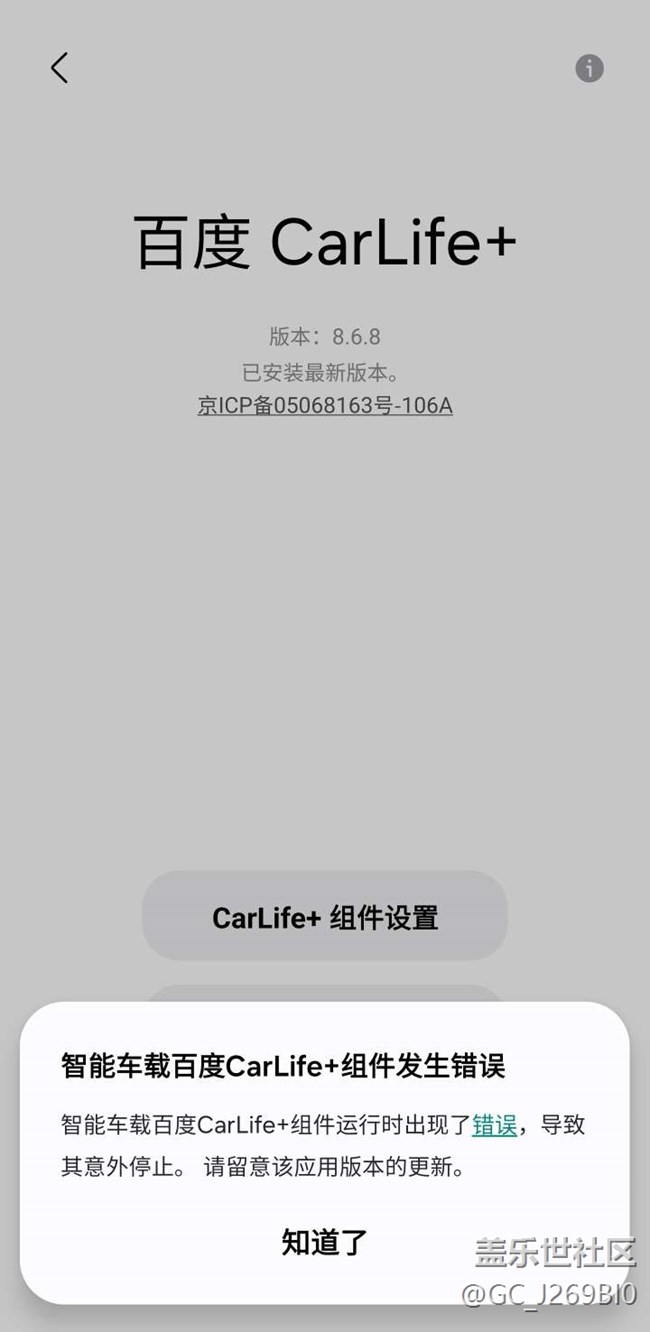This screenshot has height=1332, width=650.
Task: Tap the underlined 错误 link in the dialog
Action: click(x=494, y=1125)
